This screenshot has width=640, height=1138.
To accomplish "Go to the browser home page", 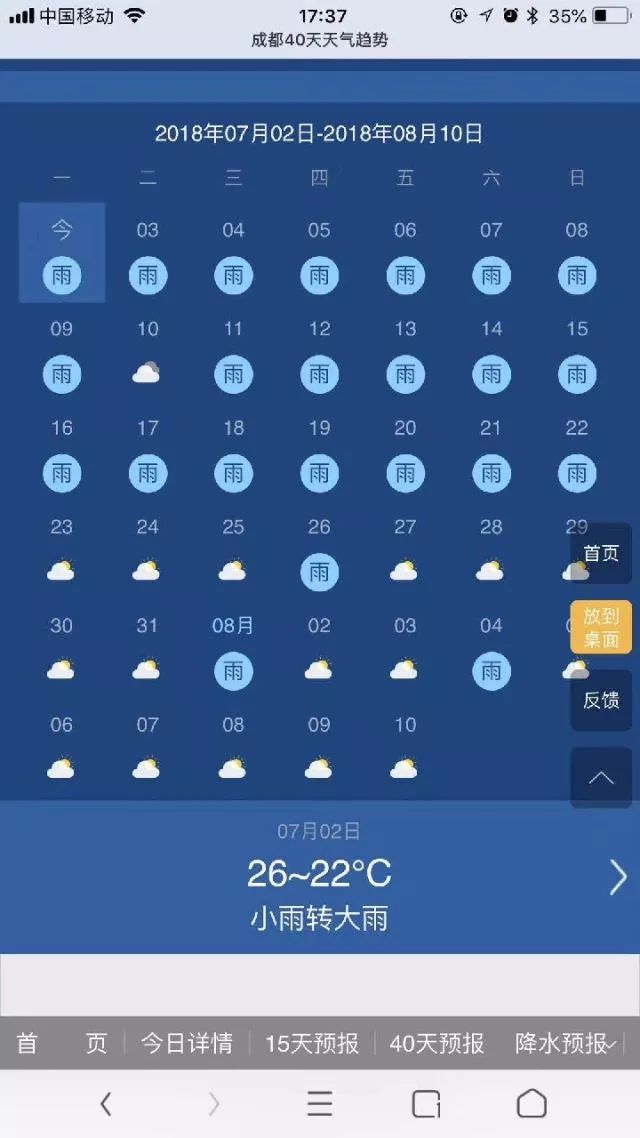I will (532, 1103).
